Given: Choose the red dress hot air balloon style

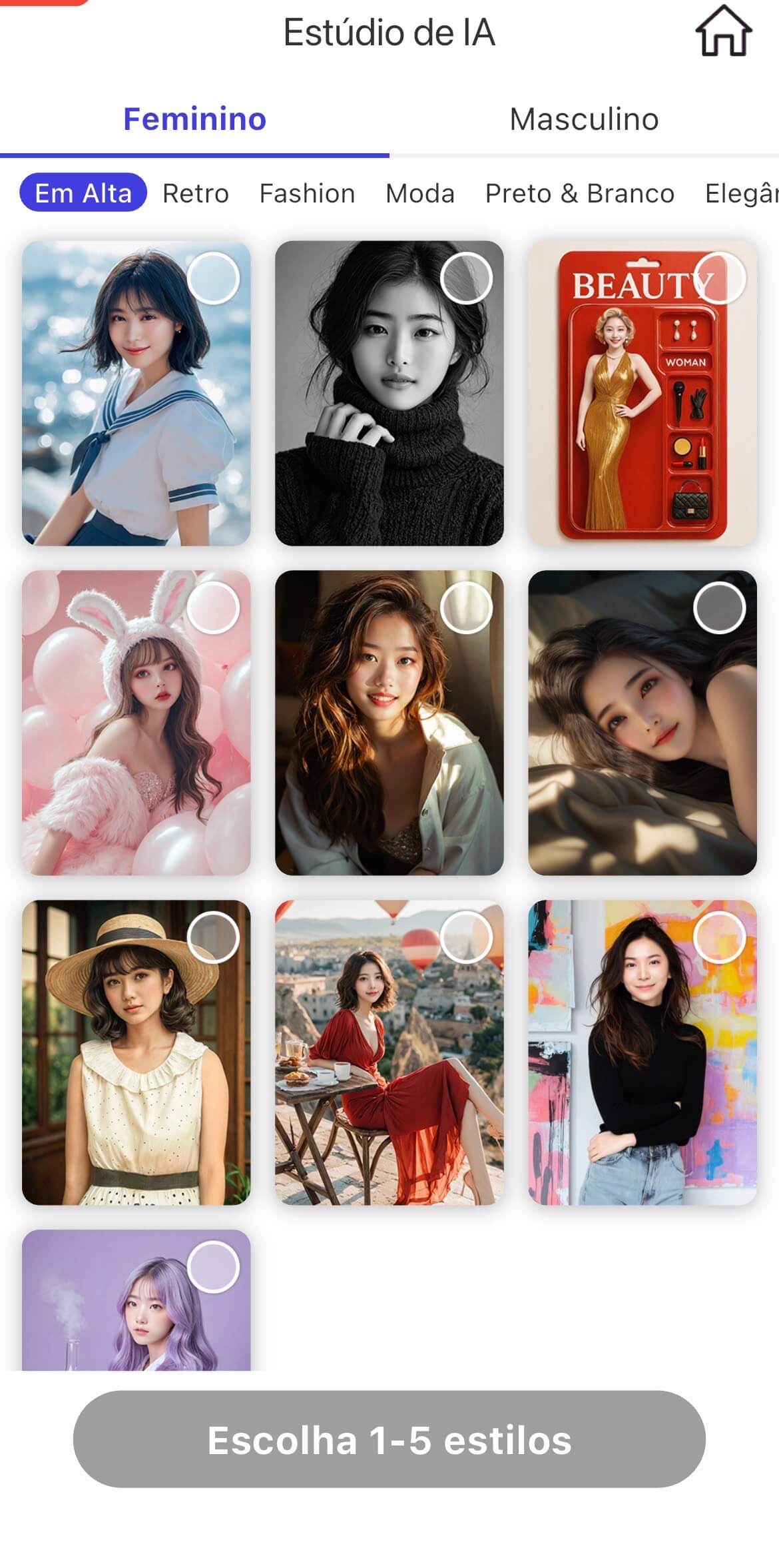Looking at the screenshot, I should (x=389, y=1052).
